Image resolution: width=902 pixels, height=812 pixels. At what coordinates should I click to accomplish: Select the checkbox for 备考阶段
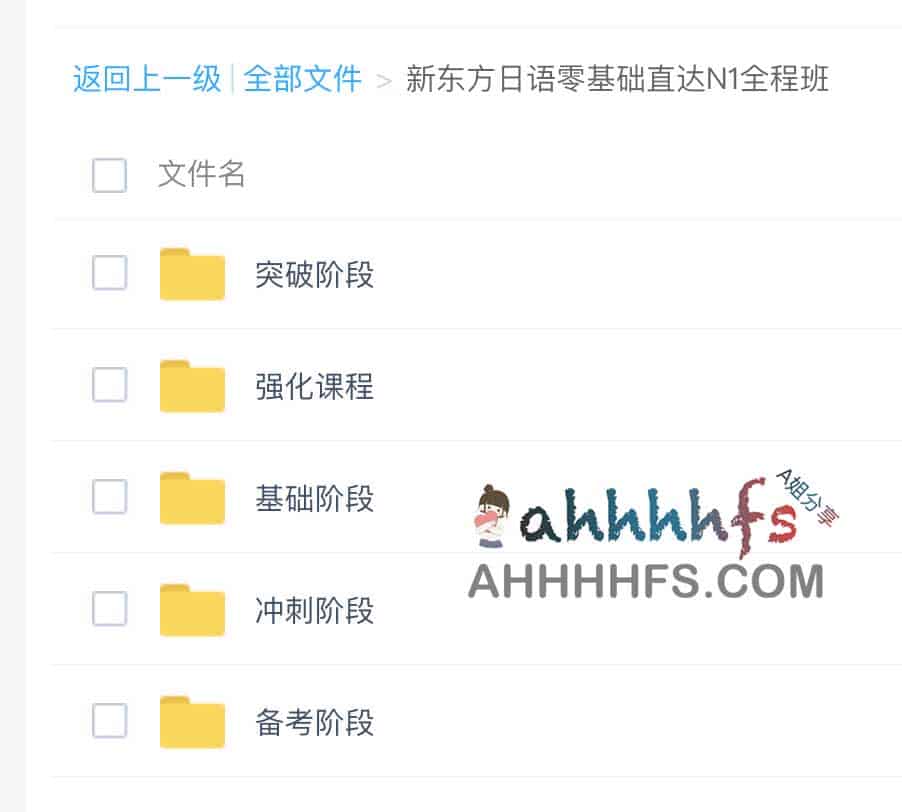coord(109,721)
